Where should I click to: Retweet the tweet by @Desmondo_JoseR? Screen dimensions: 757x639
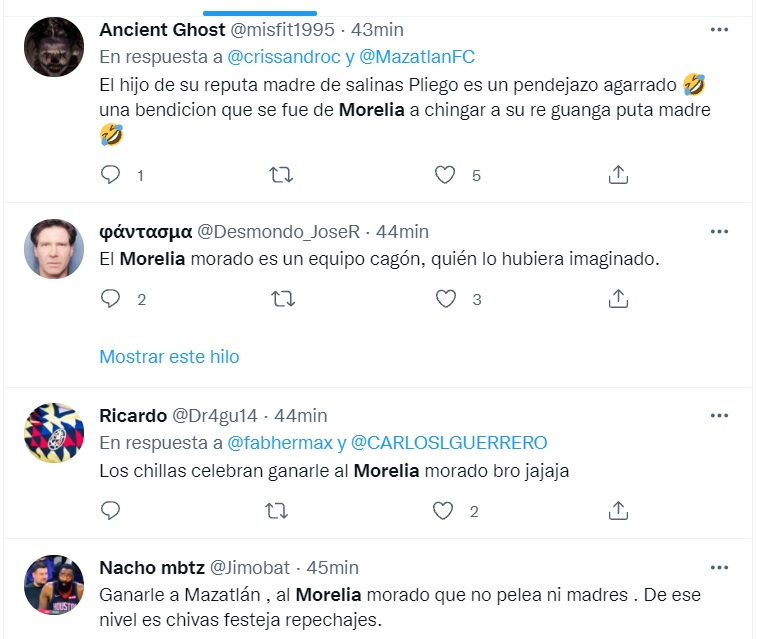coord(282,298)
